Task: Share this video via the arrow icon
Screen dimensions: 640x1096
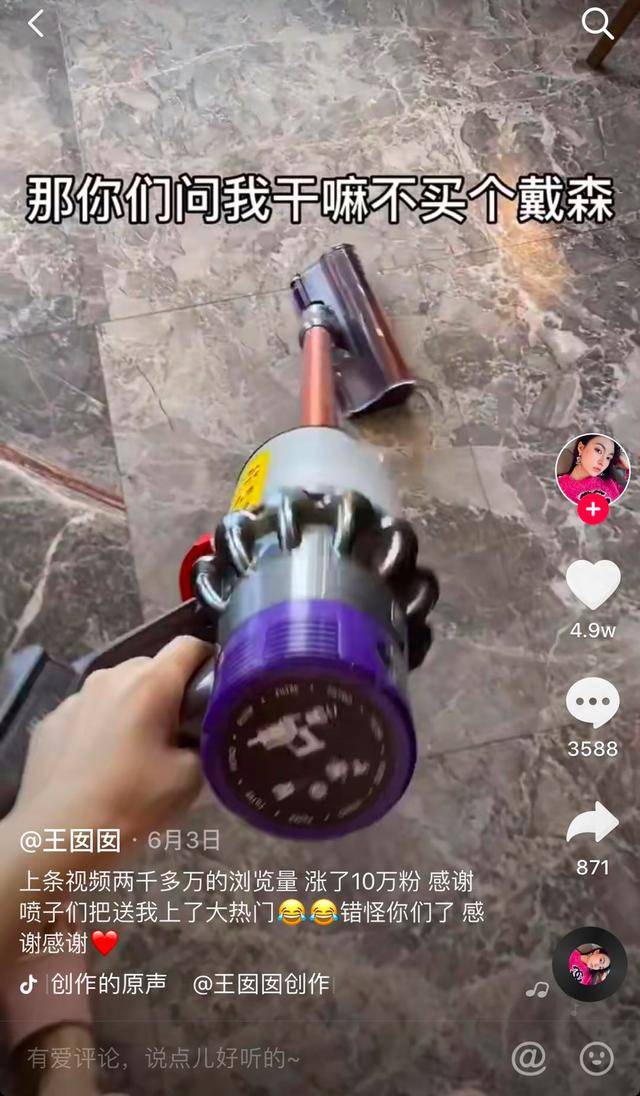Action: pyautogui.click(x=593, y=823)
